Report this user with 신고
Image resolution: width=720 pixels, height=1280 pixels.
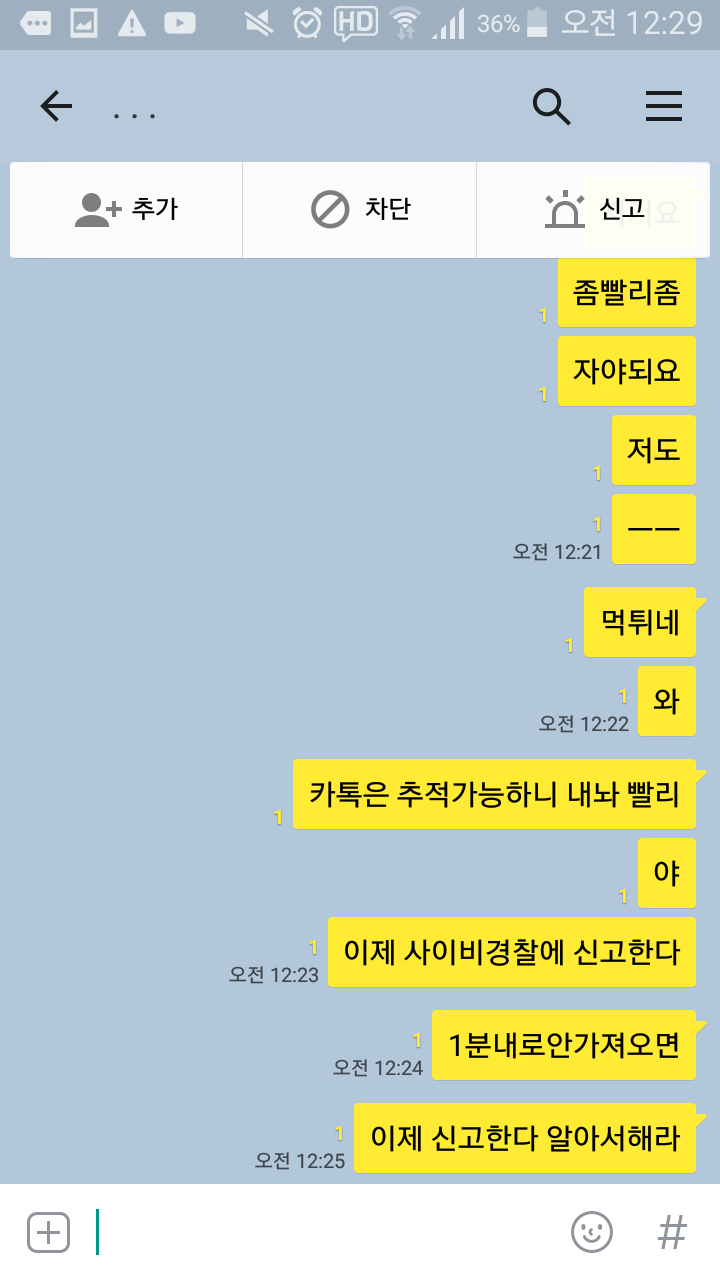click(x=594, y=210)
